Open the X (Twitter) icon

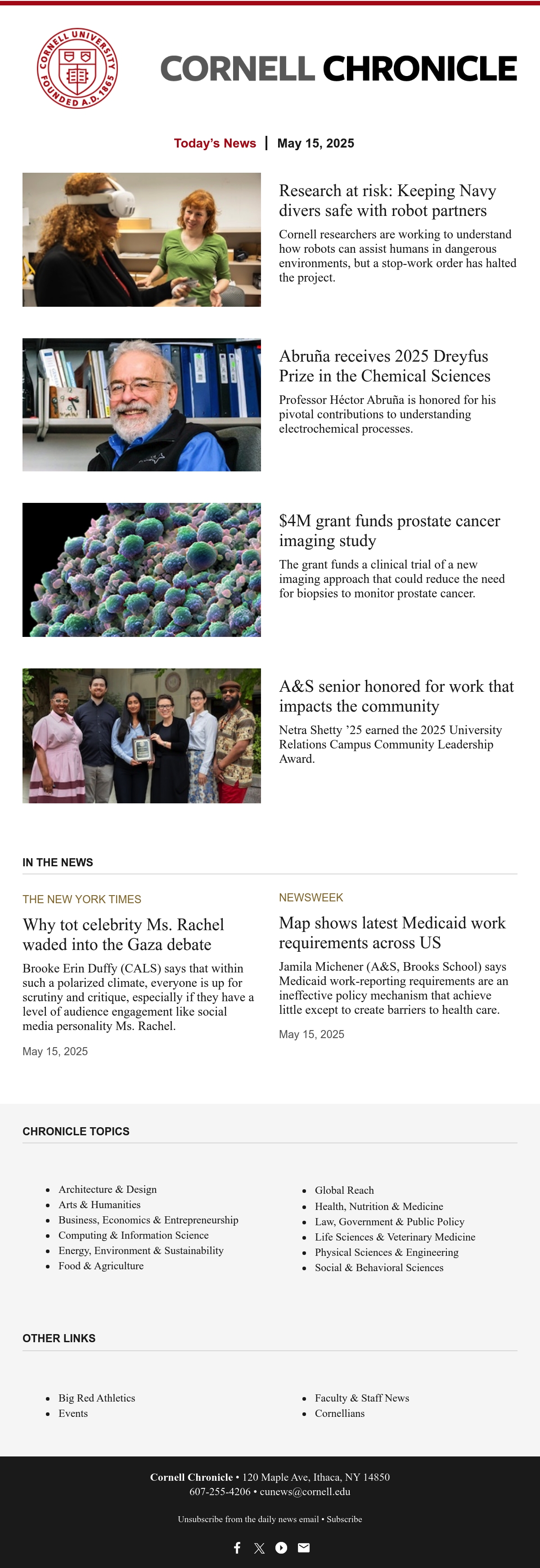pos(259,1548)
